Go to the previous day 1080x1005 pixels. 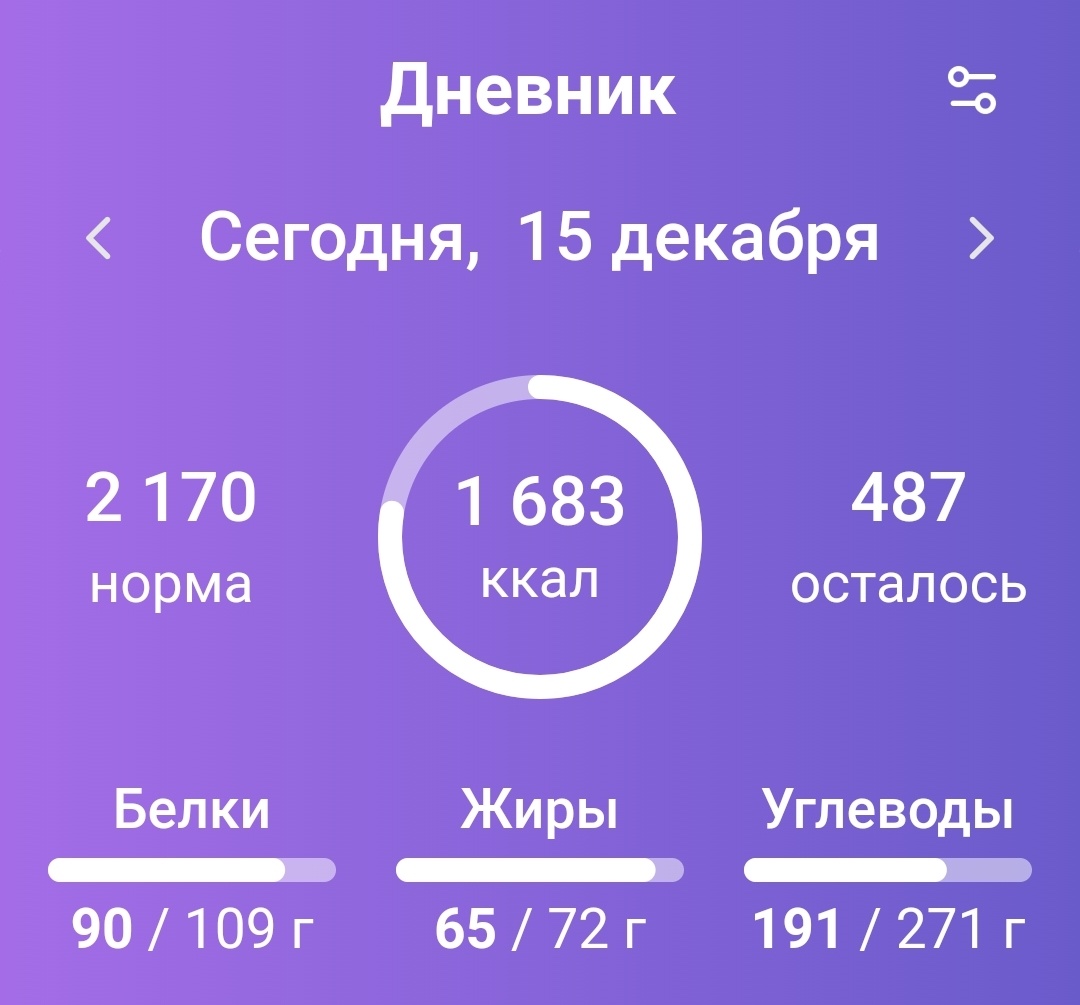coord(98,239)
